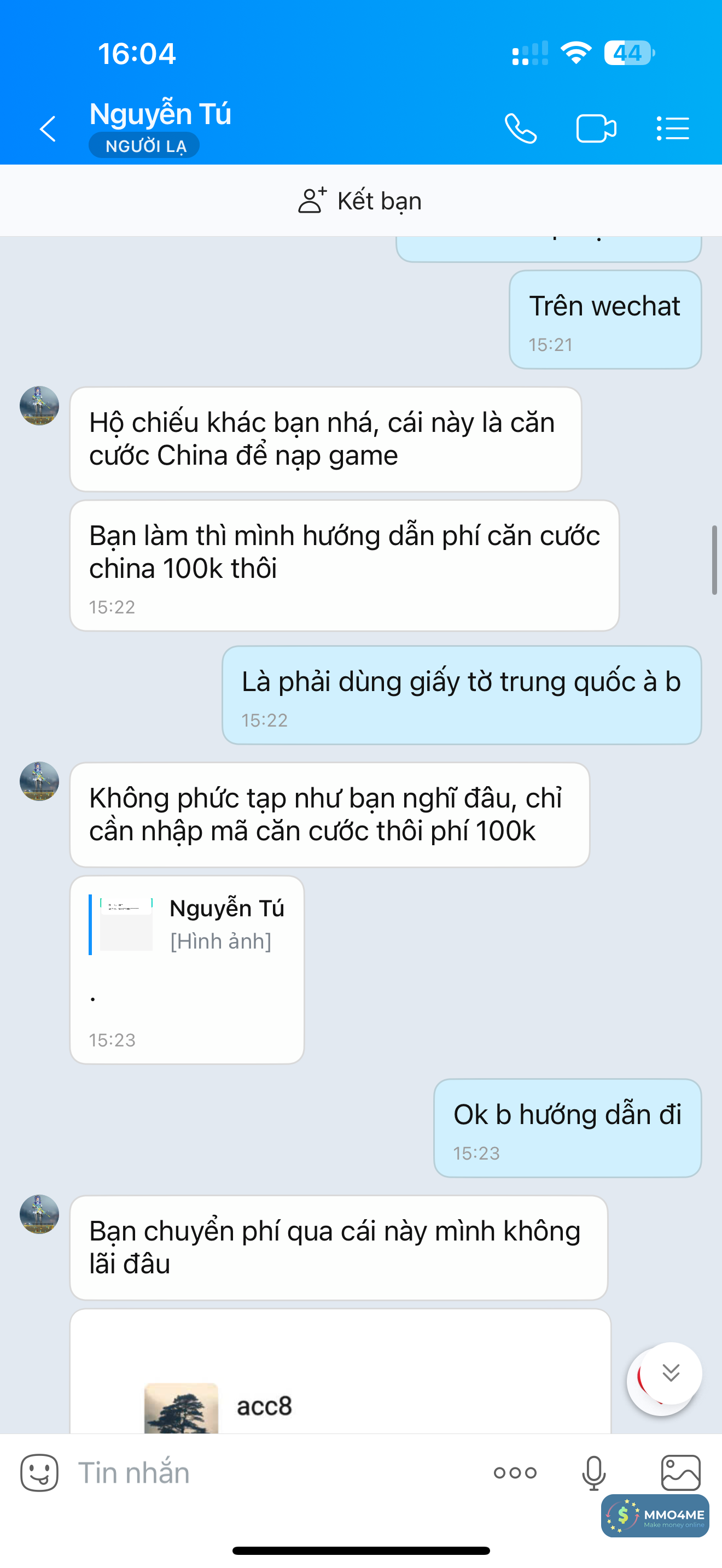722x1568 pixels.
Task: Open more attachment options
Action: (x=515, y=1473)
